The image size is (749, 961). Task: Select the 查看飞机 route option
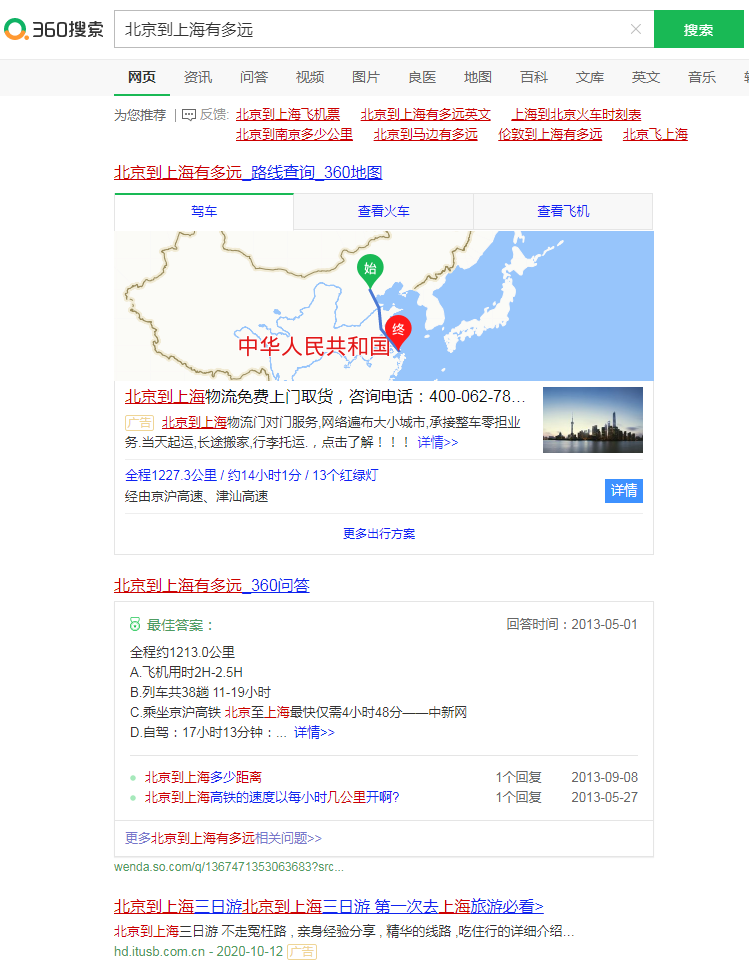[x=562, y=212]
